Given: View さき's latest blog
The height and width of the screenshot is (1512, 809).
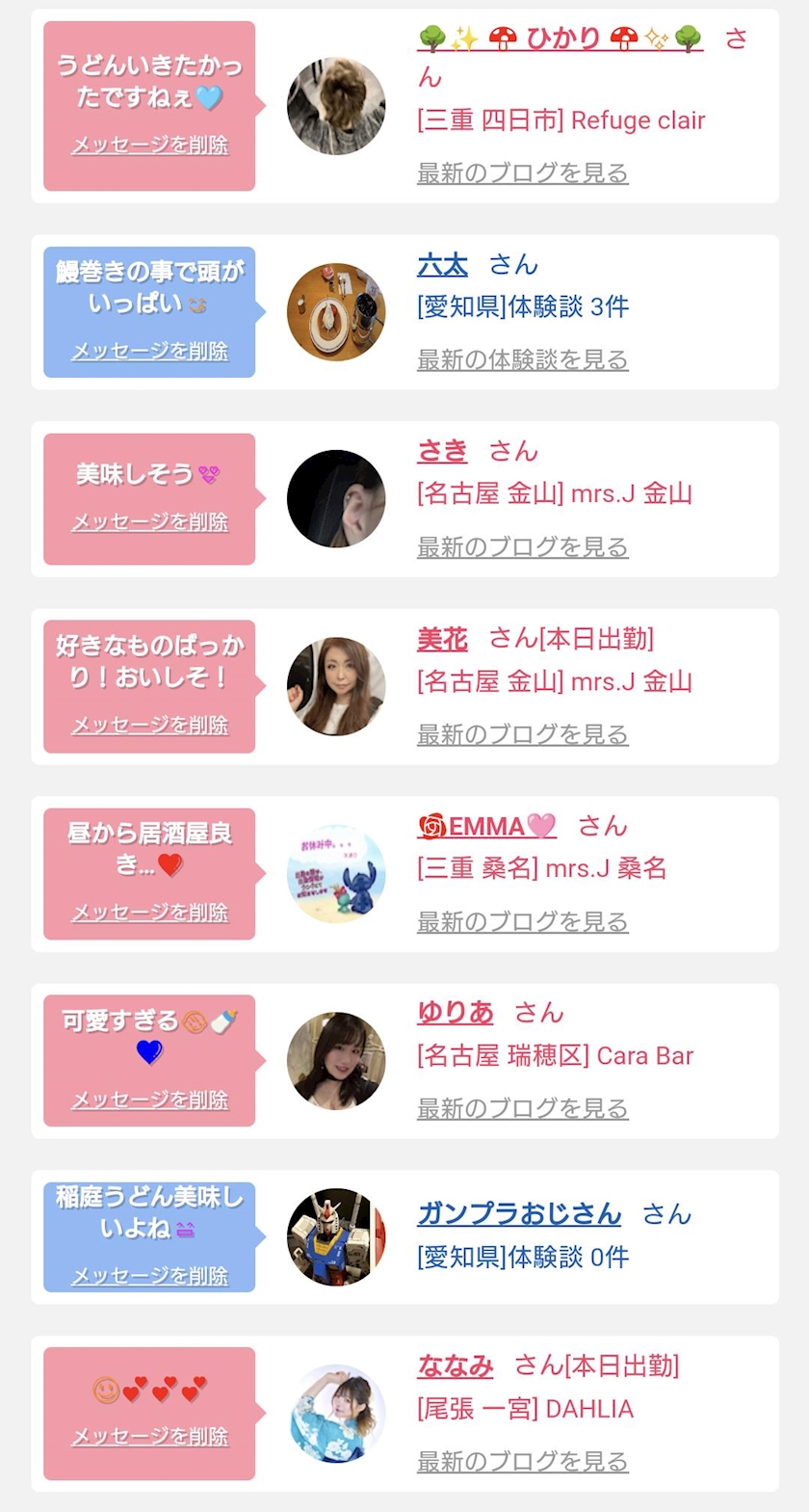Looking at the screenshot, I should coord(522,547).
